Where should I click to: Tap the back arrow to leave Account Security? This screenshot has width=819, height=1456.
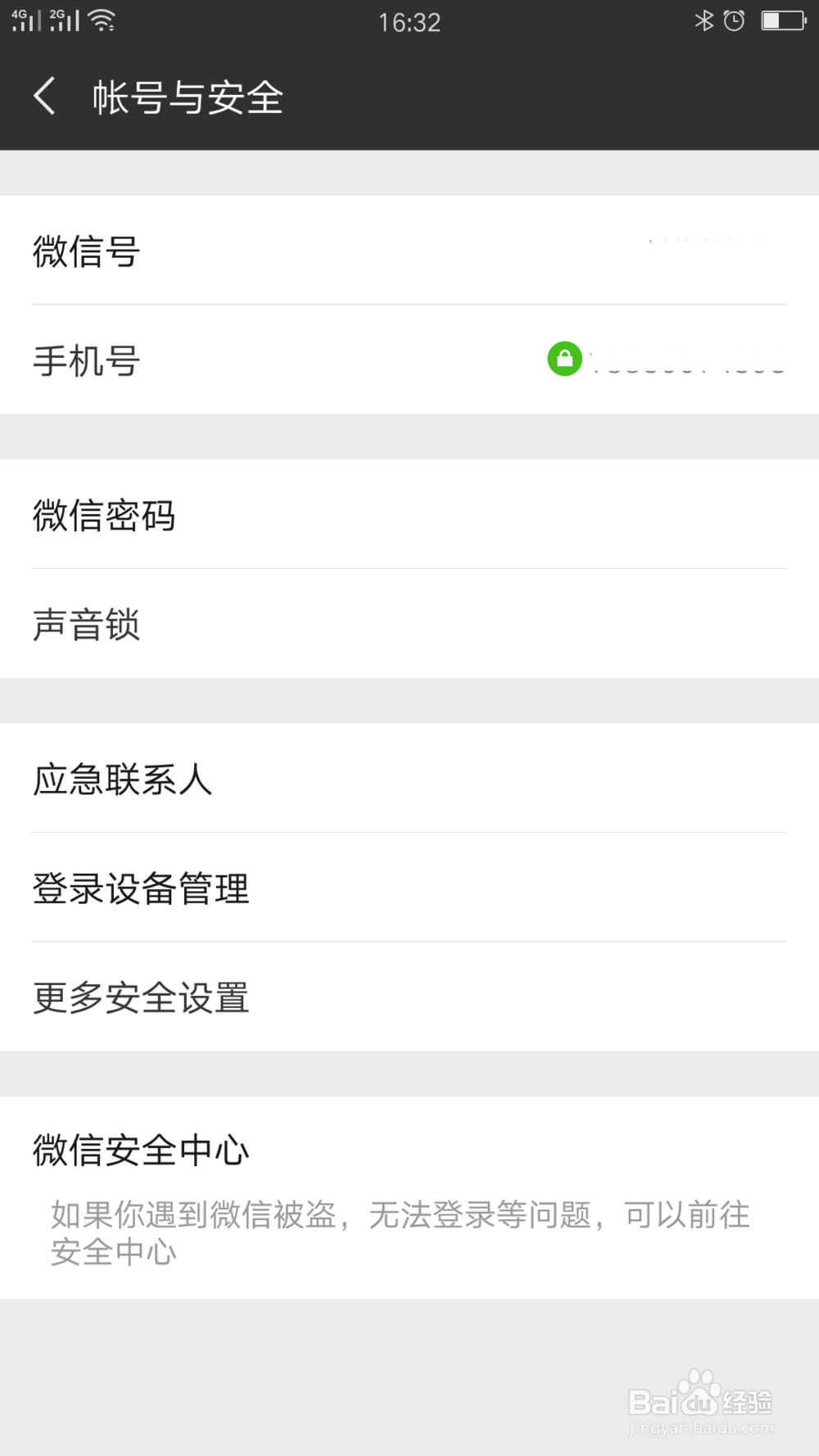(45, 96)
